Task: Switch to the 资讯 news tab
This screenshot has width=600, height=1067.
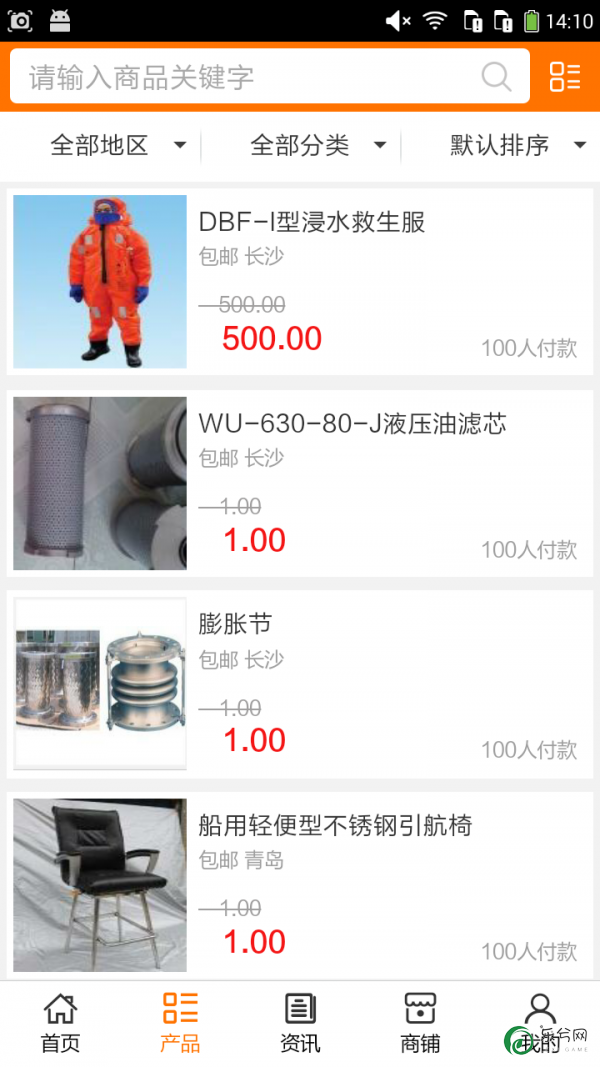Action: [x=300, y=1023]
